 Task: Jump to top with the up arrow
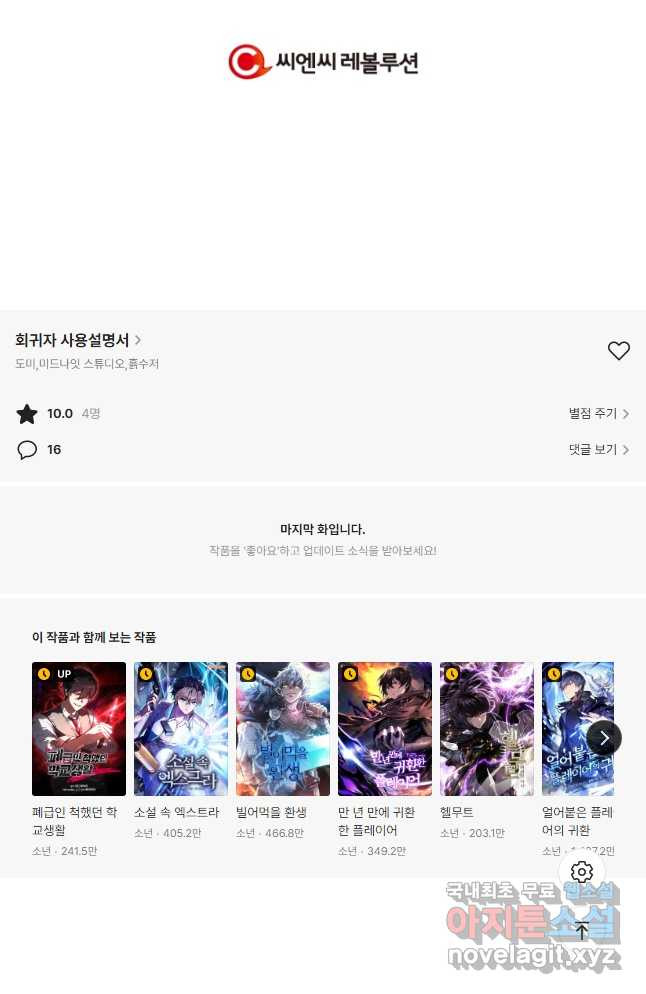[582, 931]
